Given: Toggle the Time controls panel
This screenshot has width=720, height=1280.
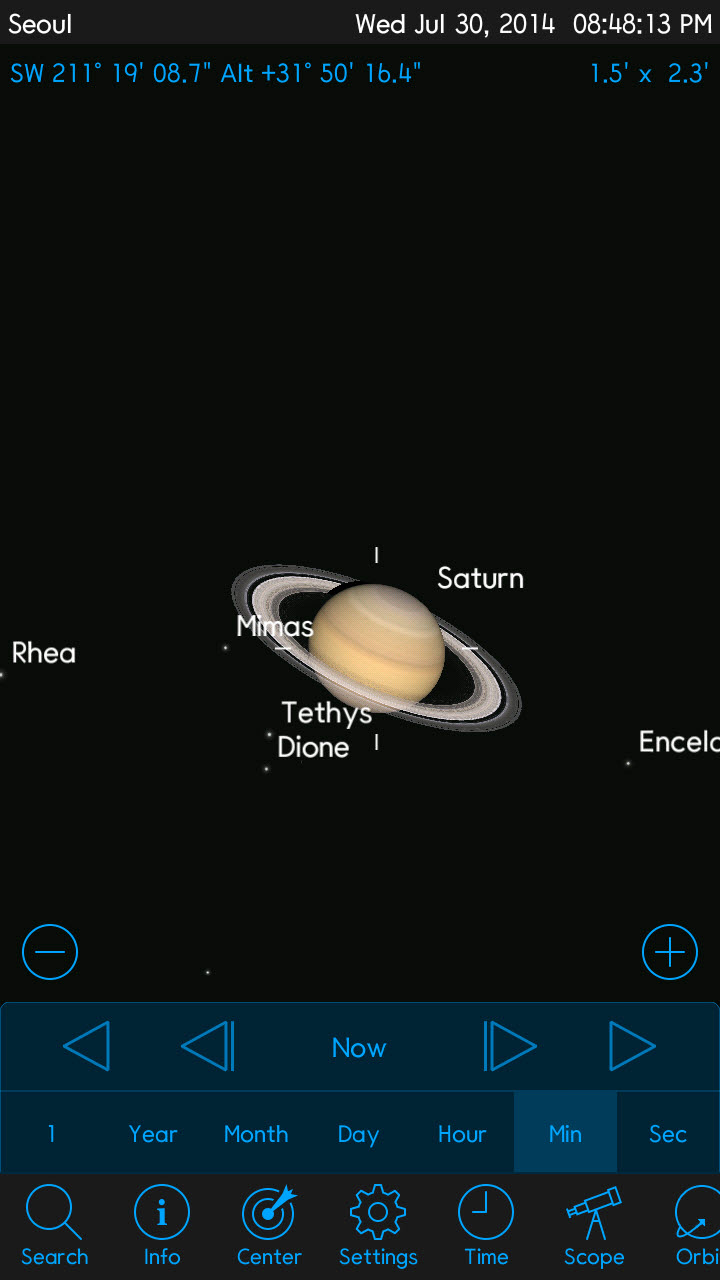Looking at the screenshot, I should (x=486, y=1226).
